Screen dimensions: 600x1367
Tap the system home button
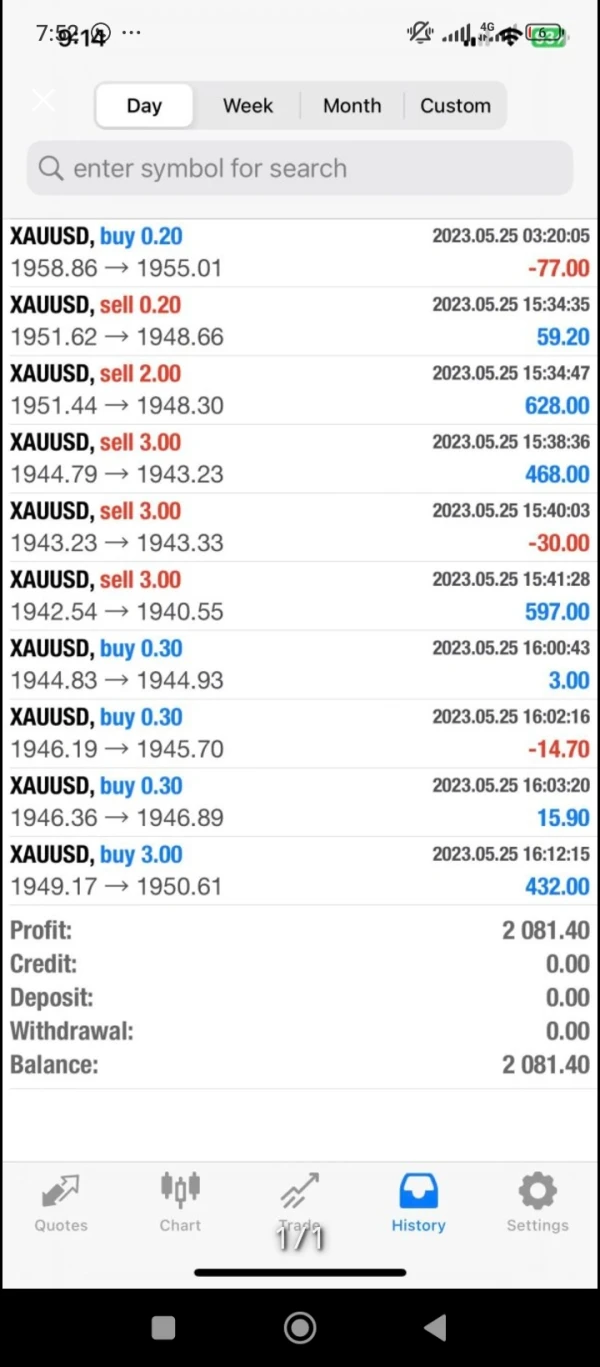[300, 1327]
